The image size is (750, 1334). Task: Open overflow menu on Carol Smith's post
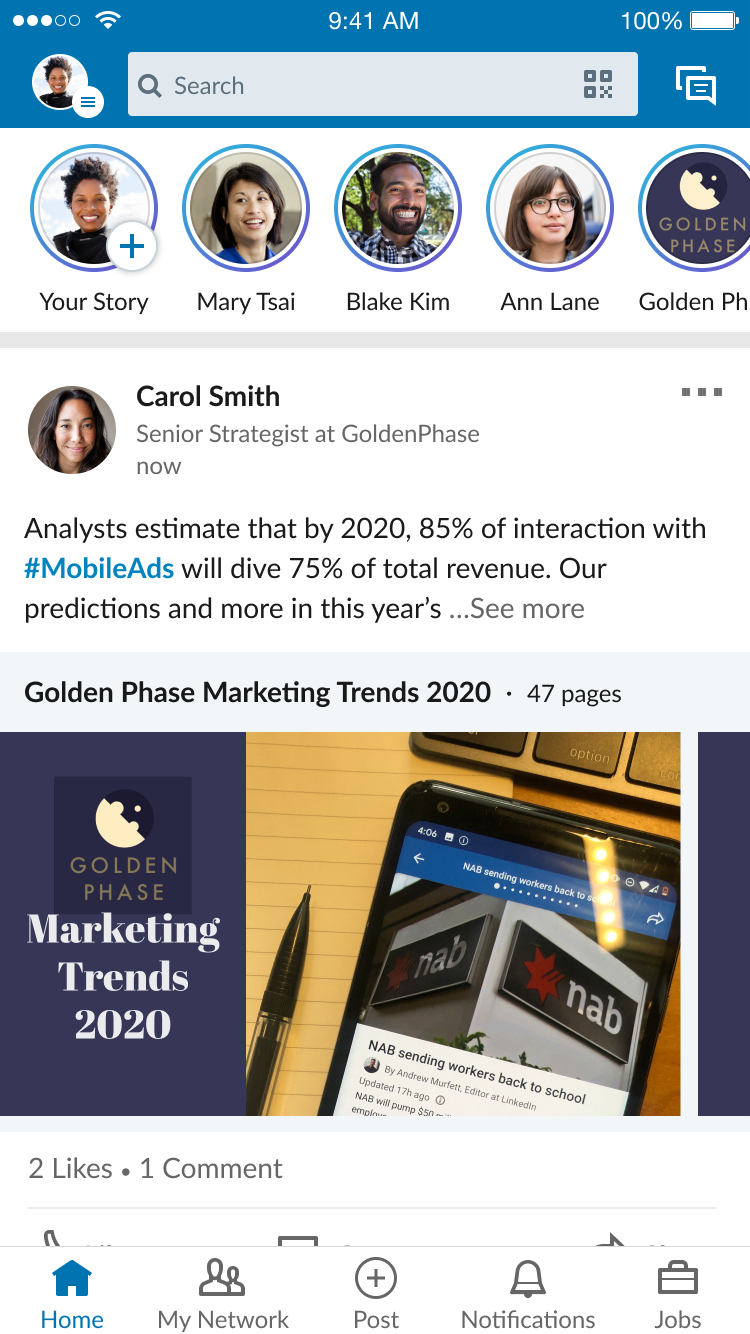702,392
